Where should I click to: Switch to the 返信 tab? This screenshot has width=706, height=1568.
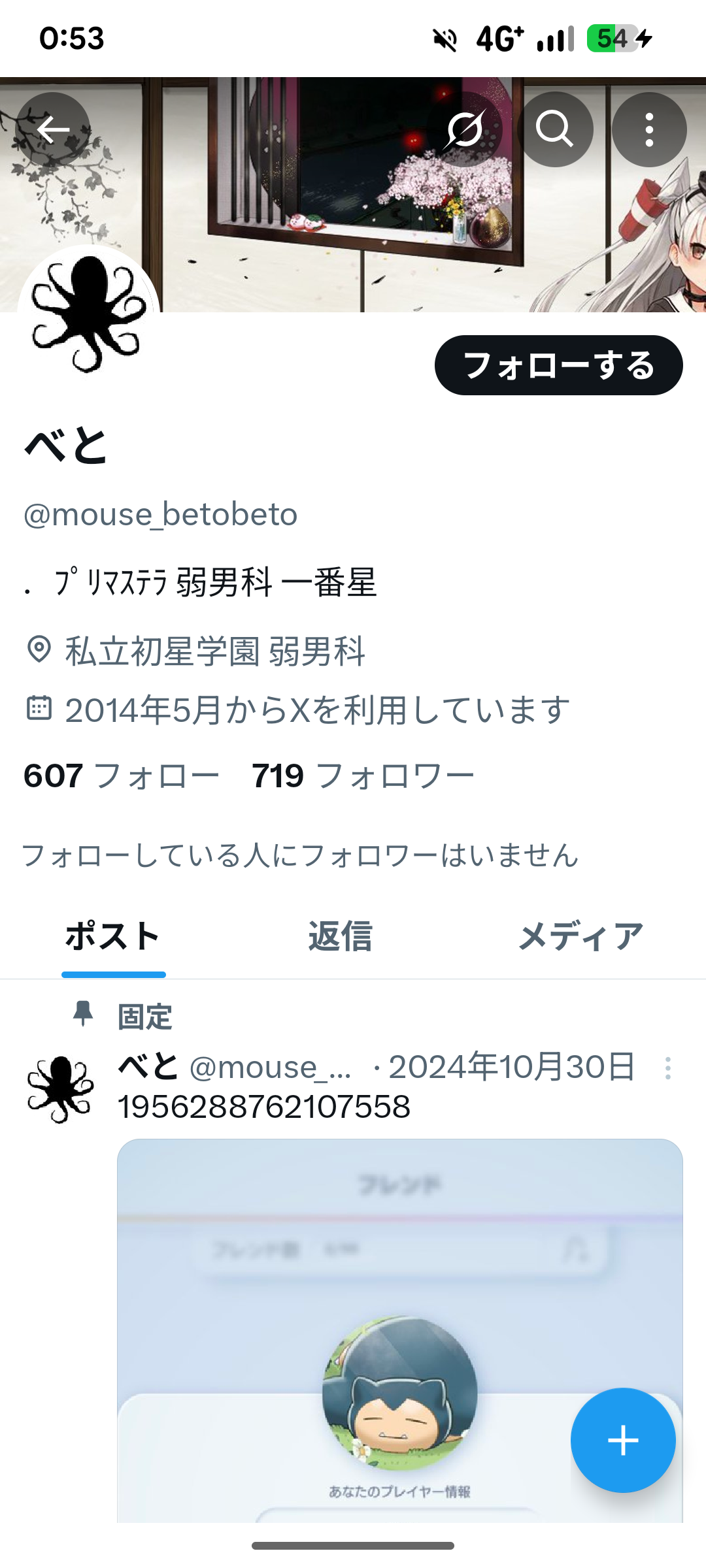tap(340, 936)
